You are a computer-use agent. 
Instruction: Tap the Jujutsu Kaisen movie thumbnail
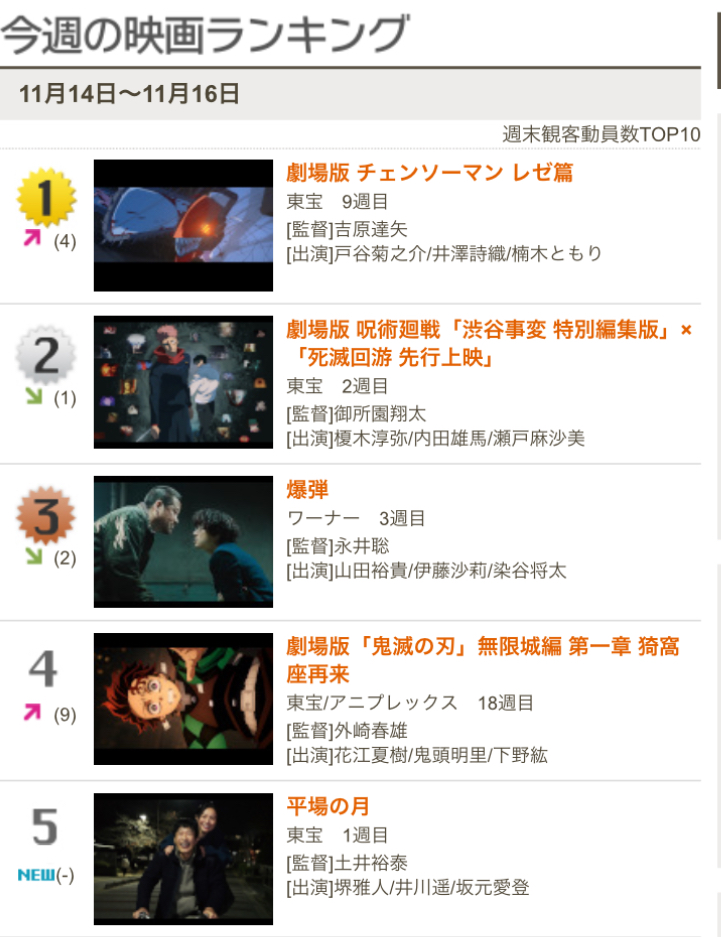click(183, 382)
